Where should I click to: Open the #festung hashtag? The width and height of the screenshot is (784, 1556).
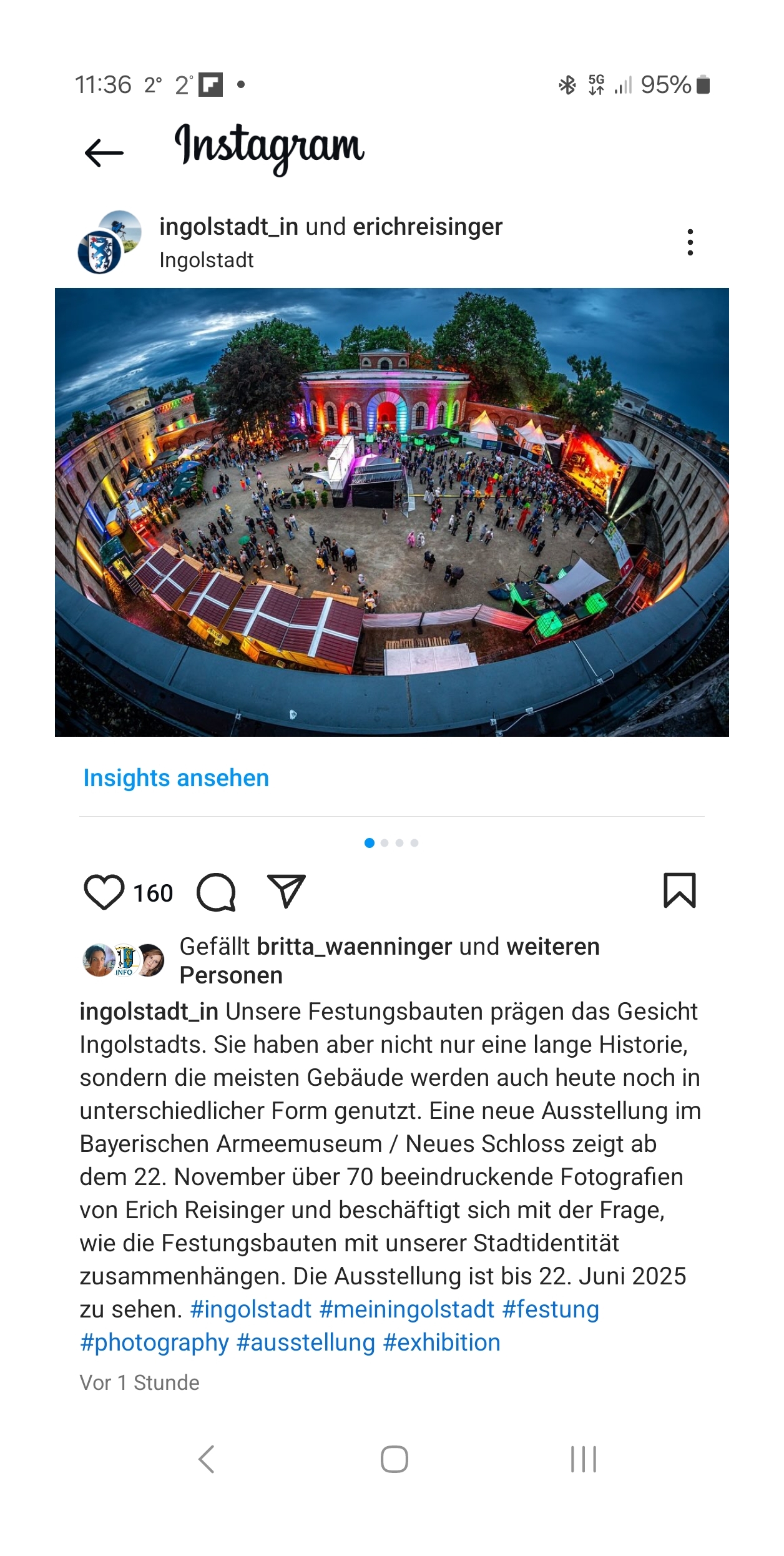pos(551,1309)
